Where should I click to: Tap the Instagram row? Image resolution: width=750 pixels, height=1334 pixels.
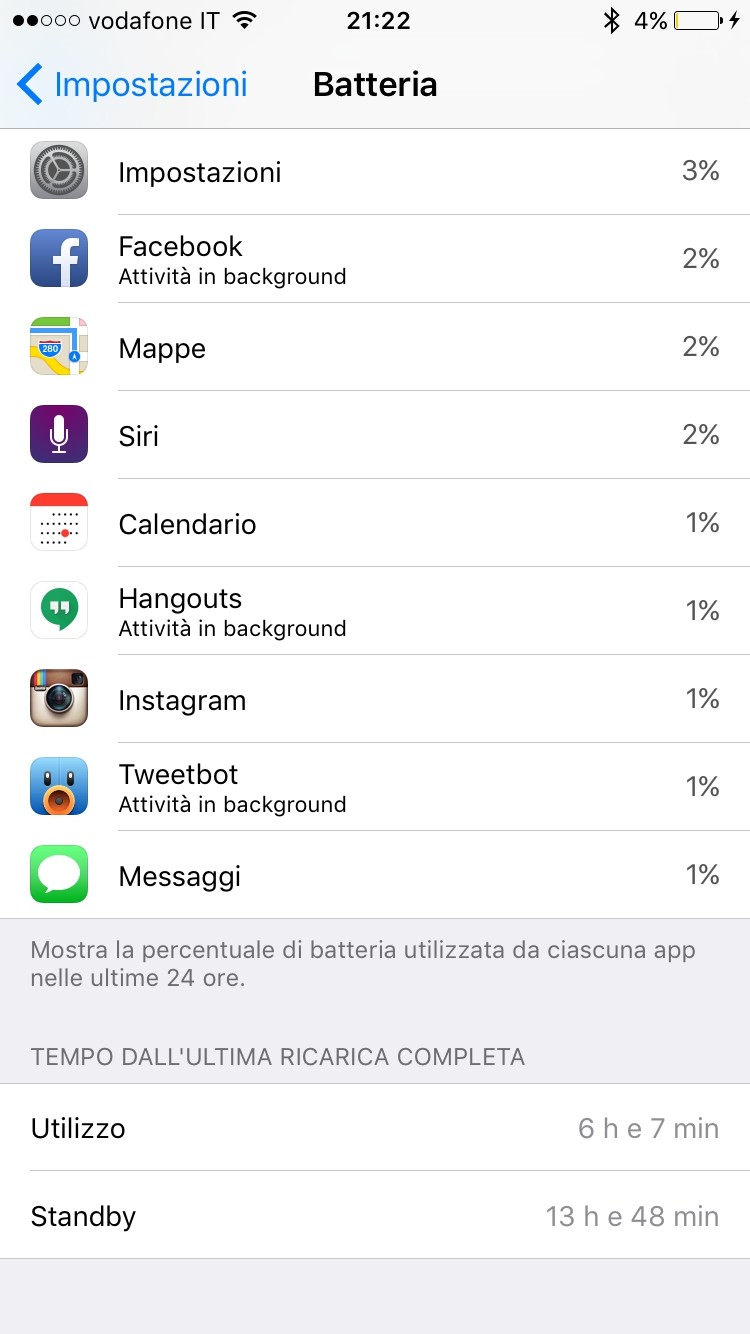coord(375,699)
